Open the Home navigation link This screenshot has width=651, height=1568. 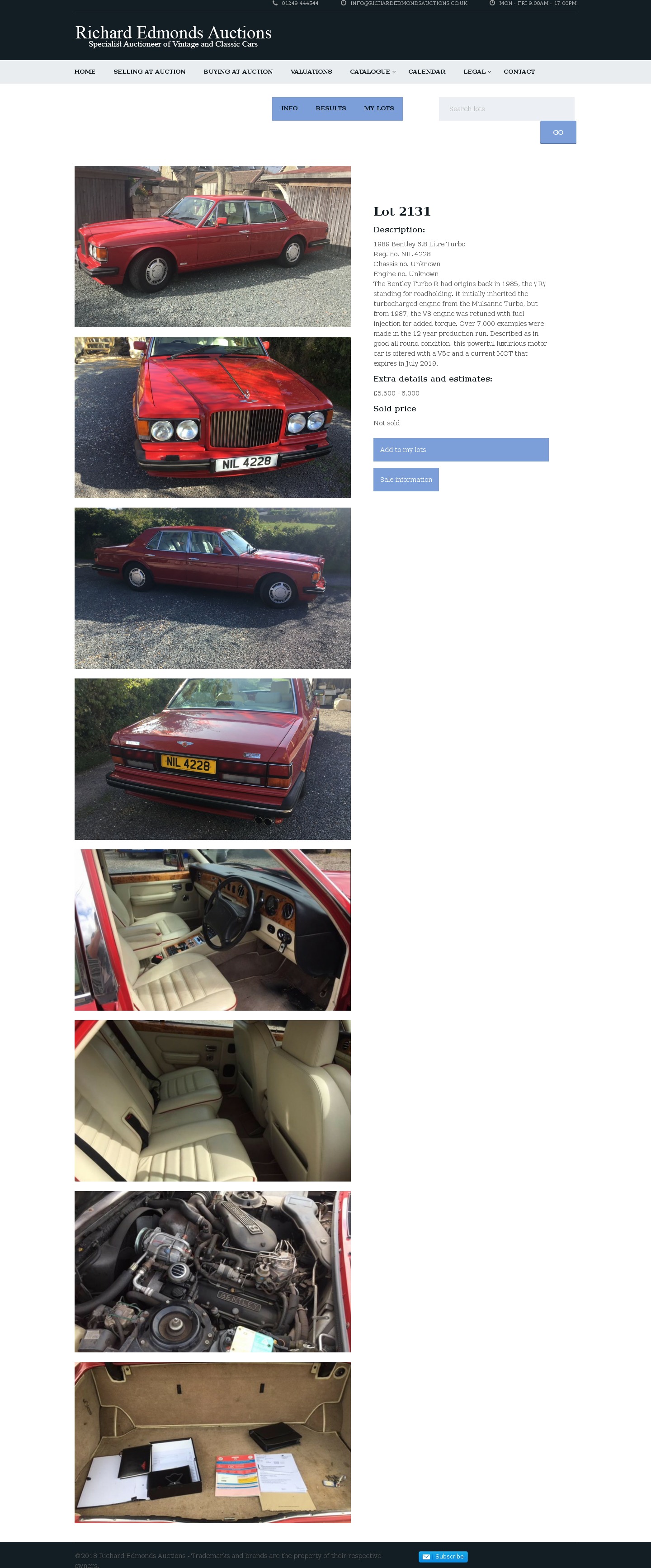pos(85,72)
